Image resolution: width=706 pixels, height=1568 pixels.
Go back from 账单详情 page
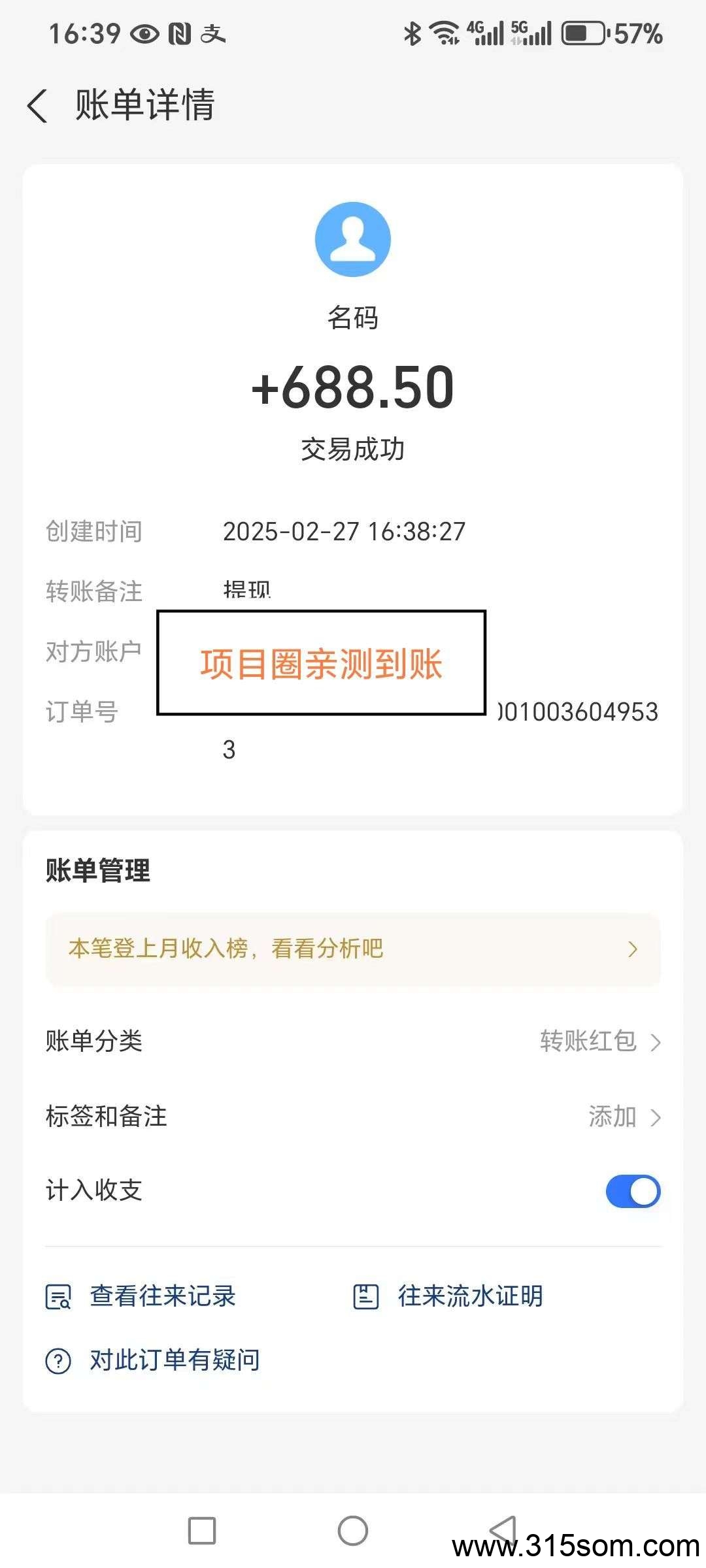click(x=37, y=105)
